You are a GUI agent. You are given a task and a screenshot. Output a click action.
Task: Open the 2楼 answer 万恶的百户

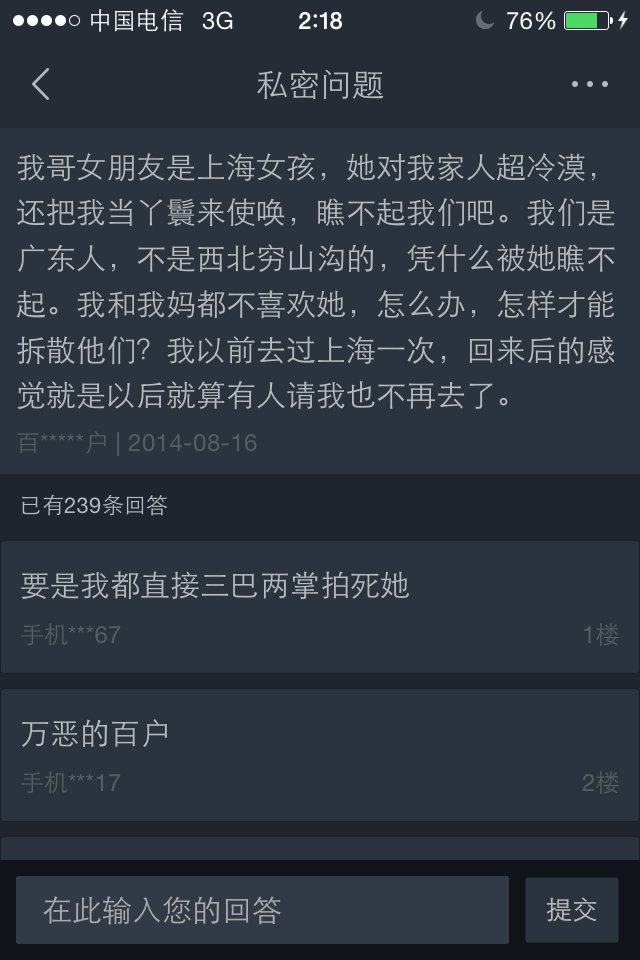click(319, 755)
